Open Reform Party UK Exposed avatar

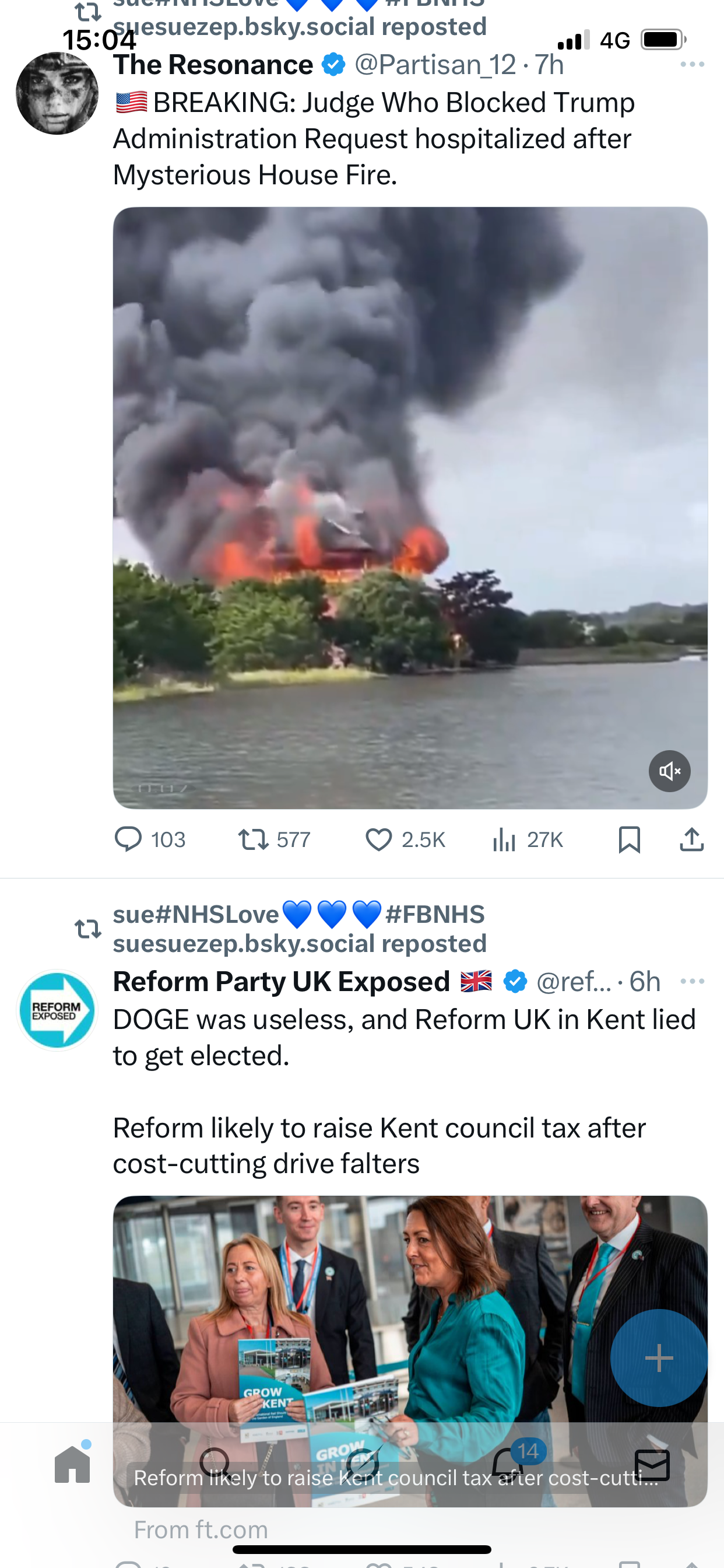(x=57, y=1010)
